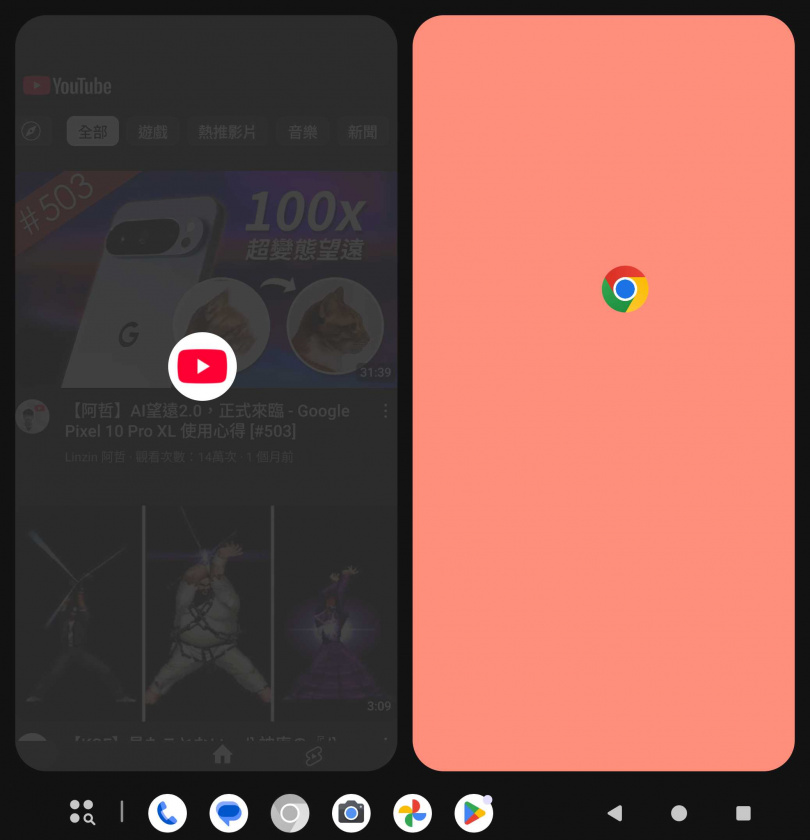Open the Chrome app panel
The image size is (810, 840).
tap(625, 290)
